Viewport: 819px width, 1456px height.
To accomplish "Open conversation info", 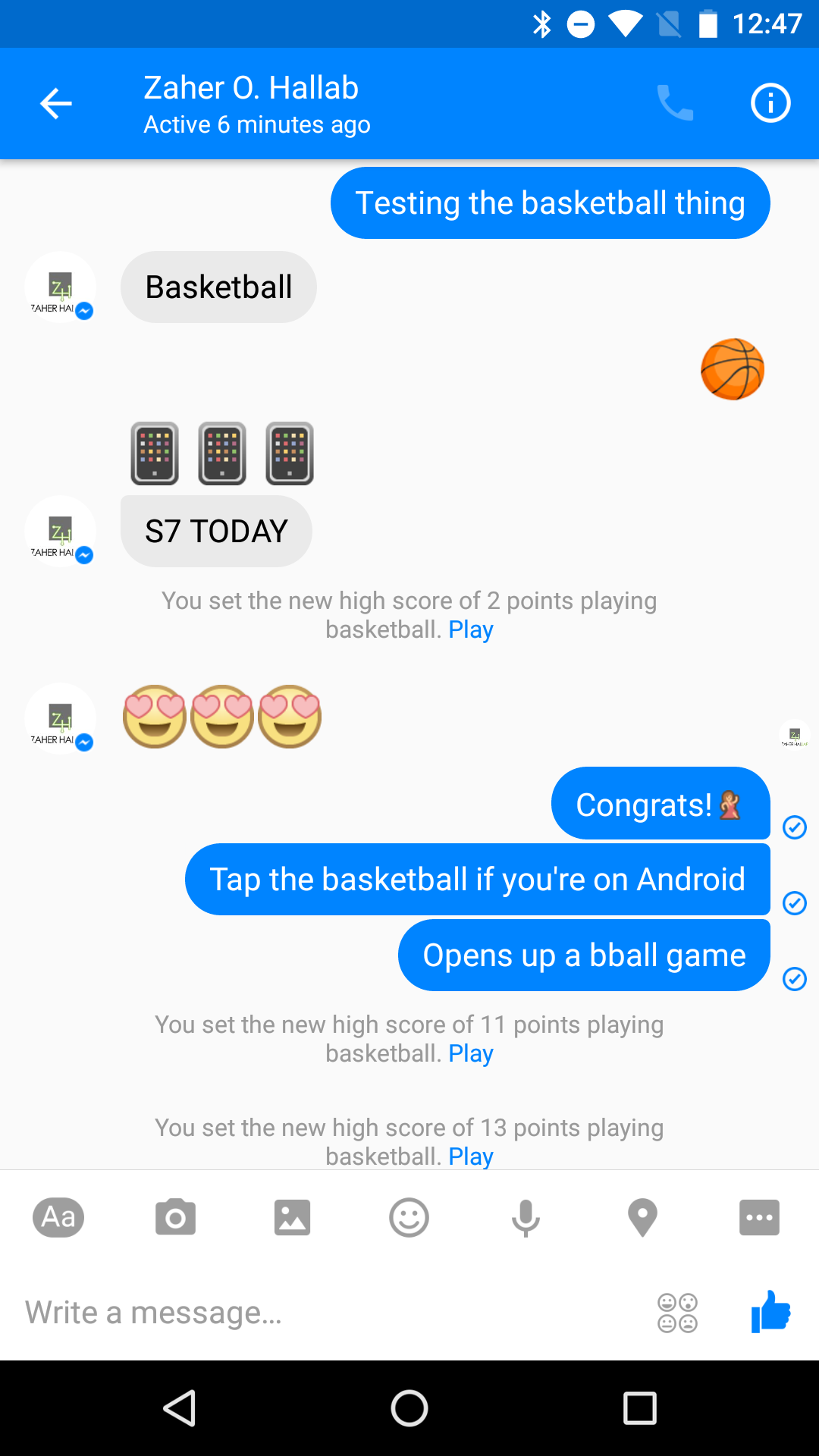I will [x=770, y=103].
